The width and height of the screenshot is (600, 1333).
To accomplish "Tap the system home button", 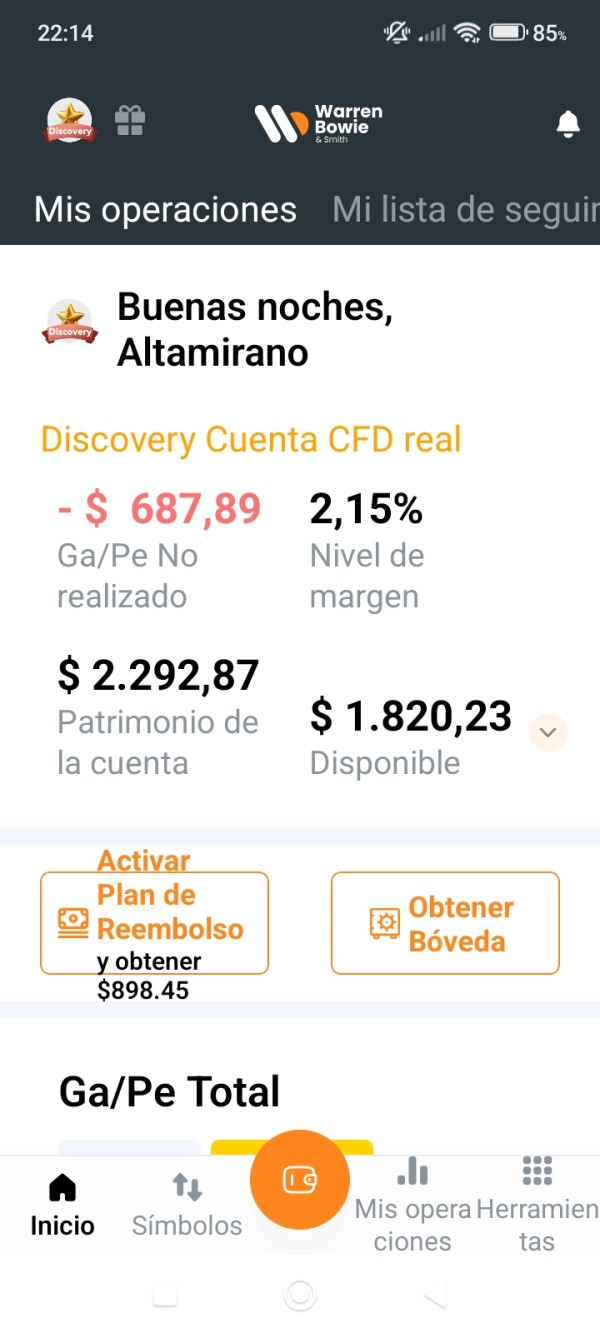I will [300, 1296].
